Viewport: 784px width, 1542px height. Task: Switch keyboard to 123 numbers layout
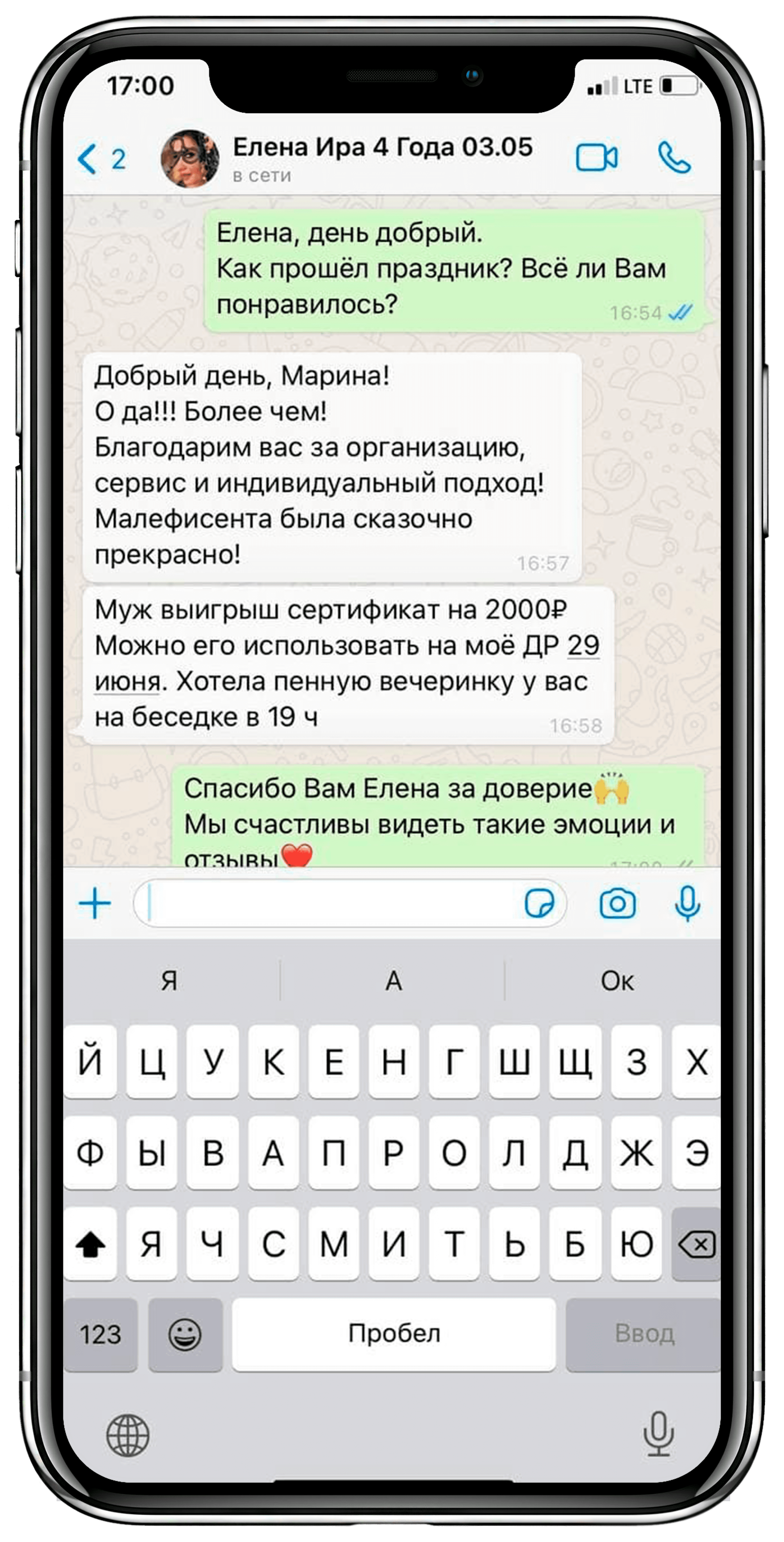(x=100, y=1335)
